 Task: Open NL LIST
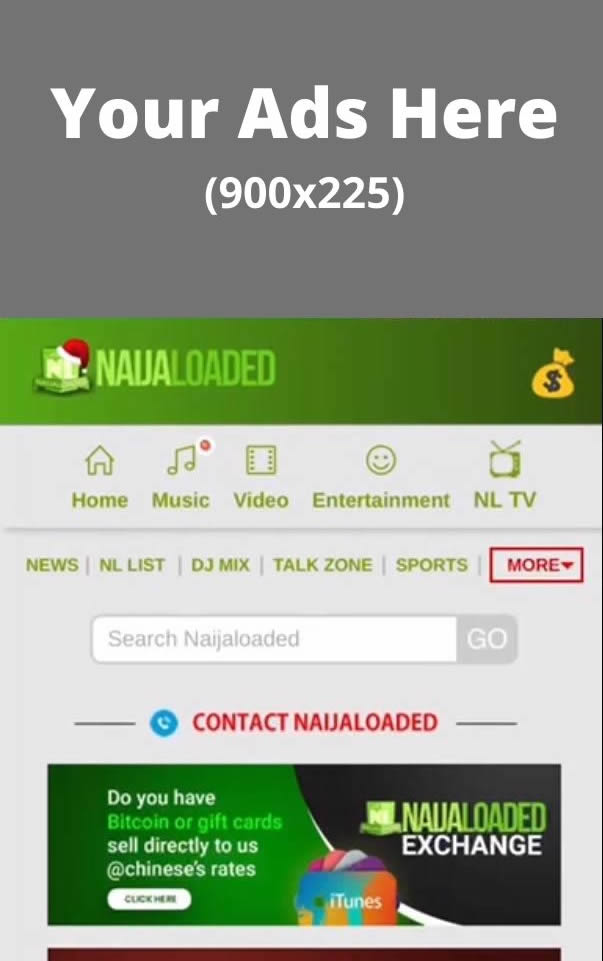click(132, 565)
